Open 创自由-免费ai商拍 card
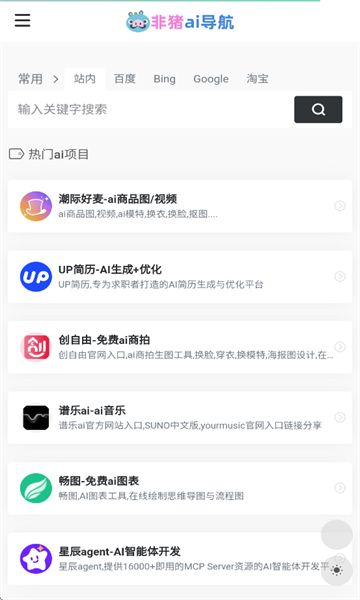The height and width of the screenshot is (600, 360). 180,347
